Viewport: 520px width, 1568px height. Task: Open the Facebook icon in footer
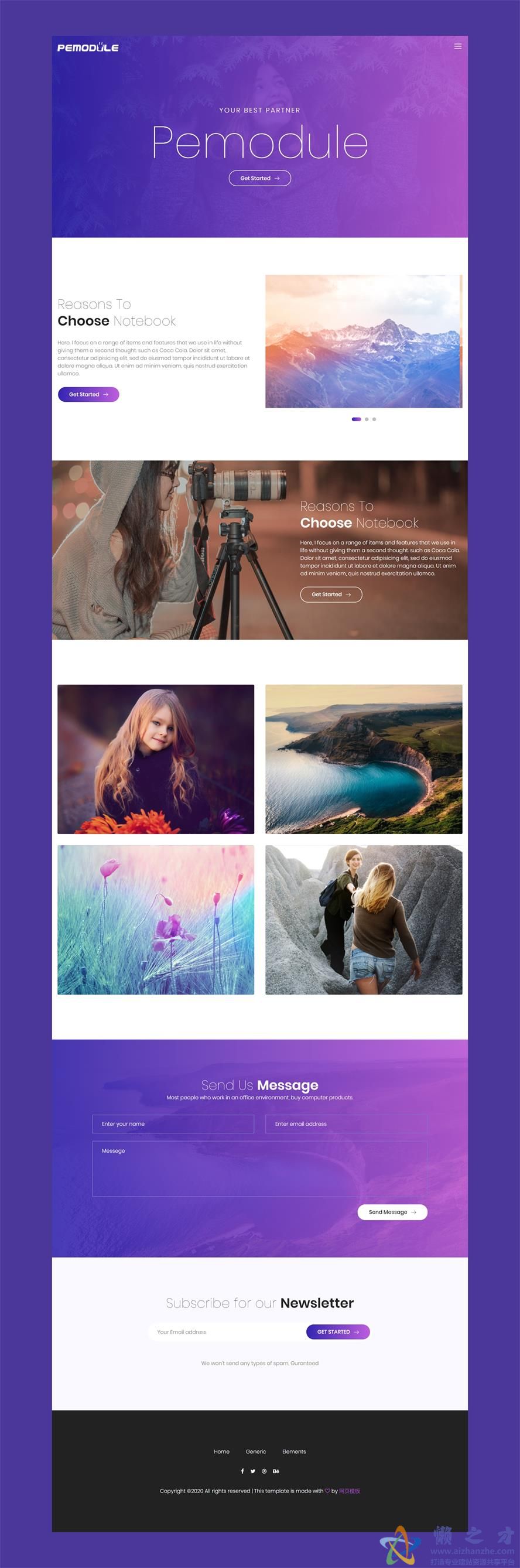pos(242,1471)
